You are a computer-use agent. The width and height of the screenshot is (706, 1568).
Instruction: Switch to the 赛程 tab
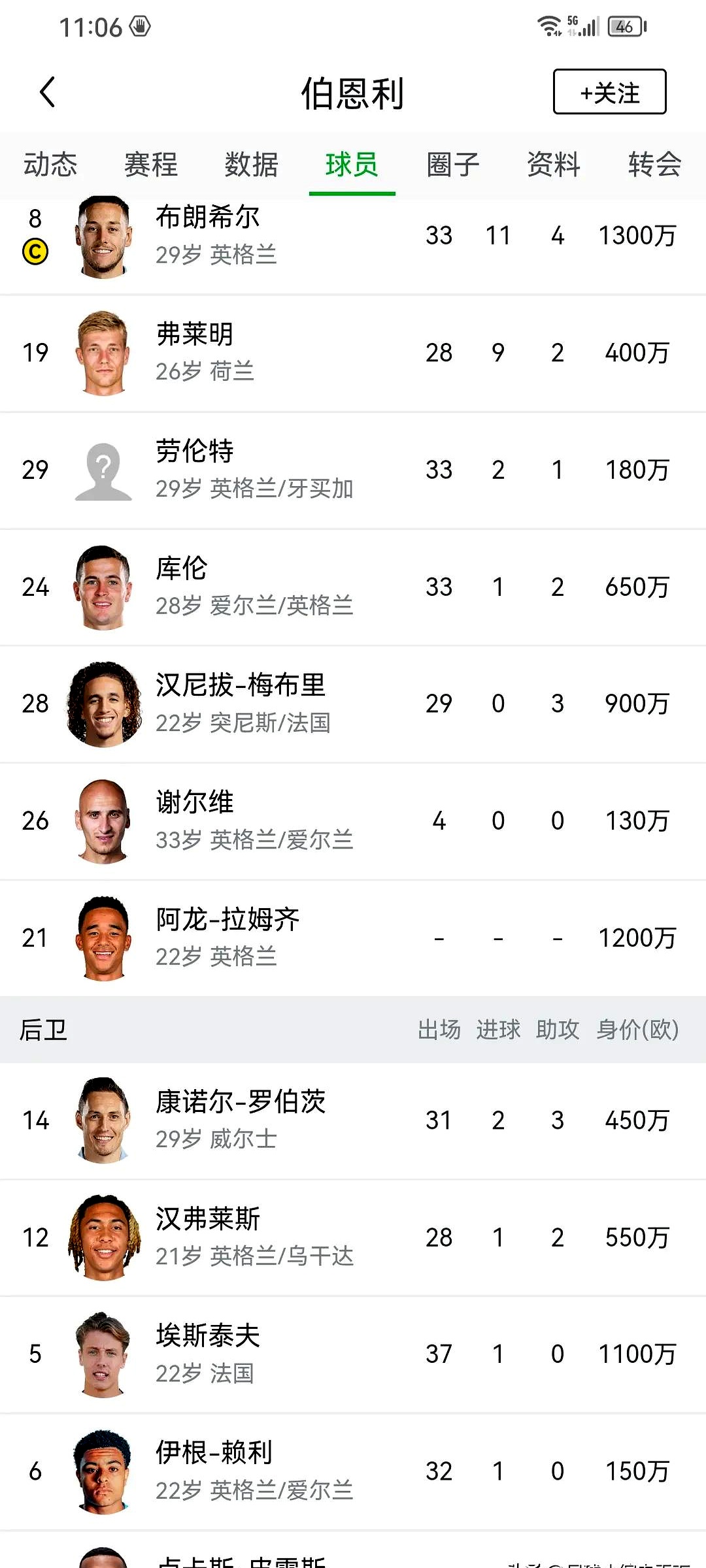pos(151,164)
